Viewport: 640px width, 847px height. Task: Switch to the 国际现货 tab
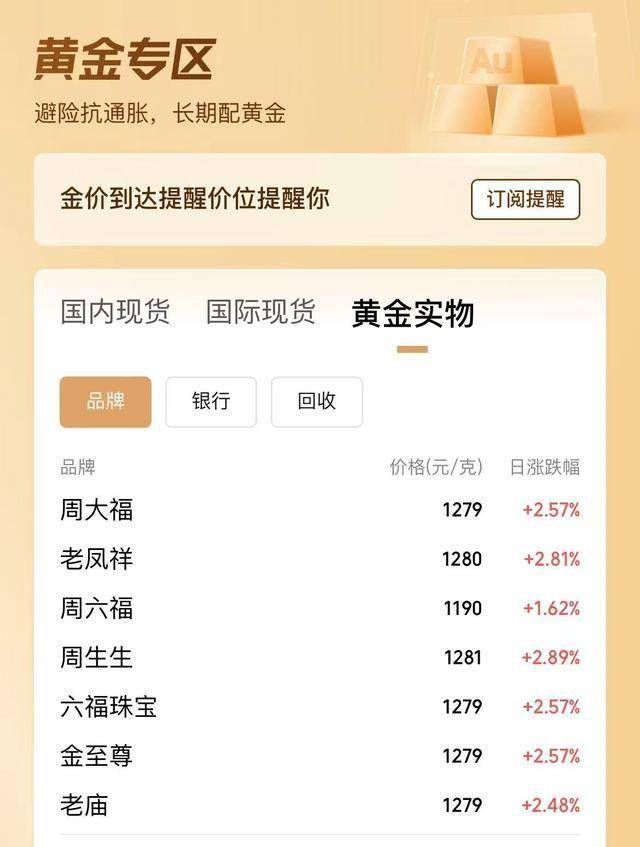261,312
